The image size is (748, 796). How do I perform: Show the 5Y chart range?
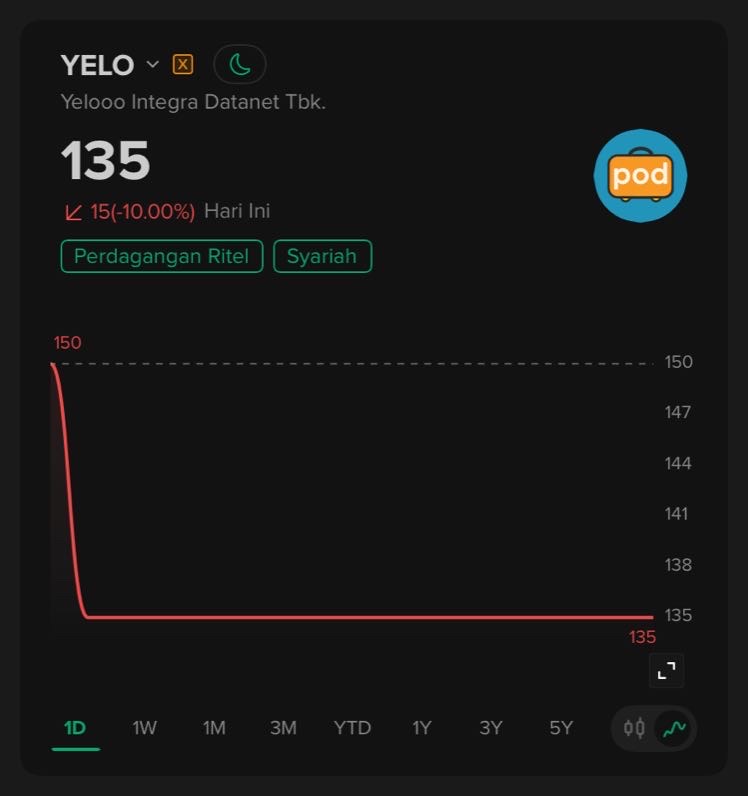(561, 728)
